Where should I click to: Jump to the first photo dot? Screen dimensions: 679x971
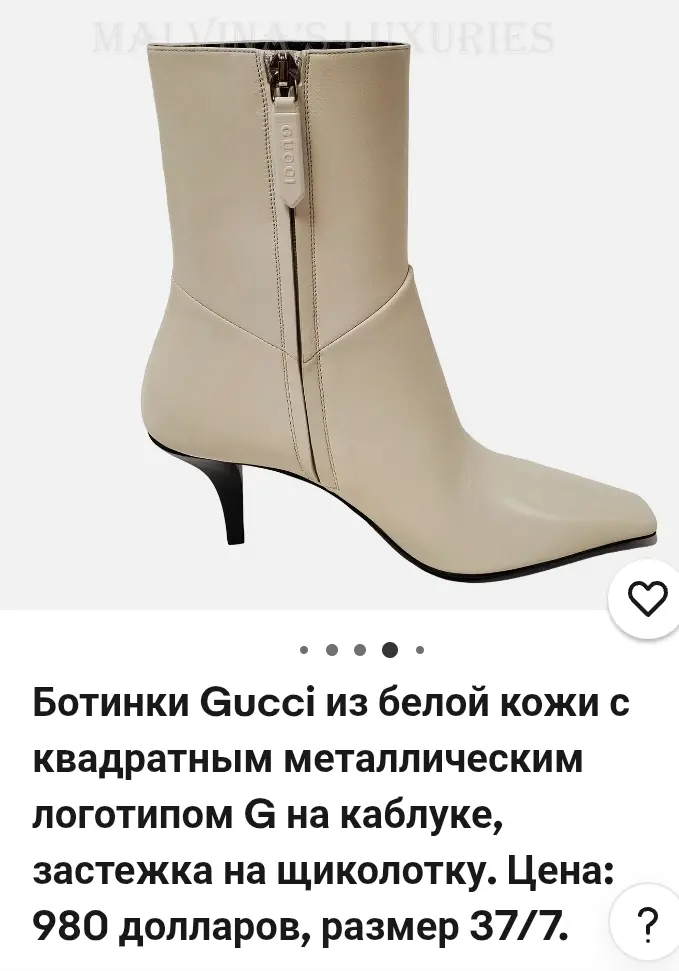click(304, 650)
